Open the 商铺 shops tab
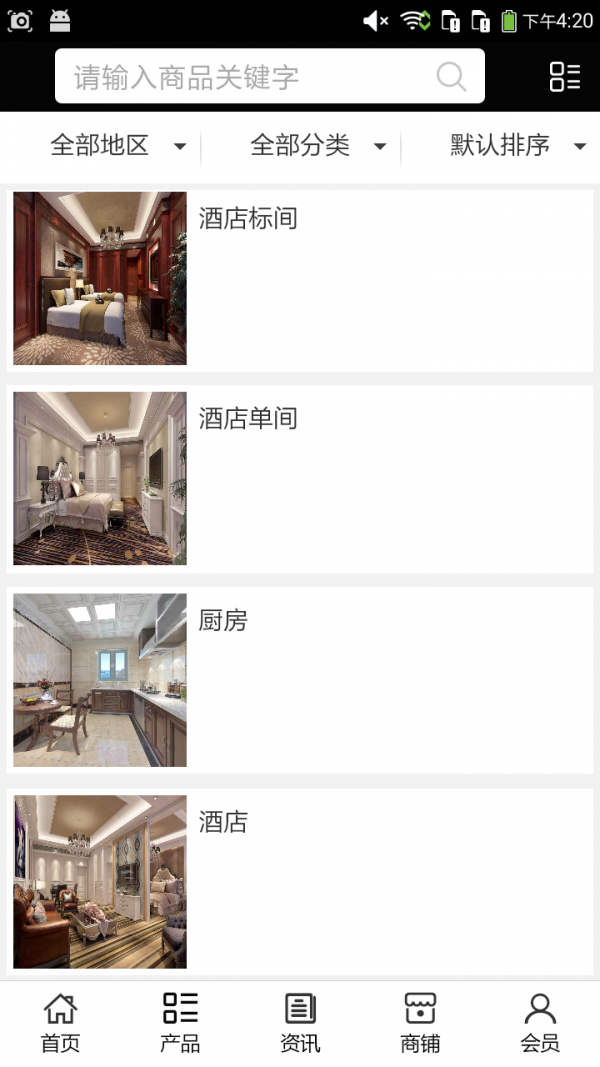This screenshot has height=1067, width=600. (420, 1023)
